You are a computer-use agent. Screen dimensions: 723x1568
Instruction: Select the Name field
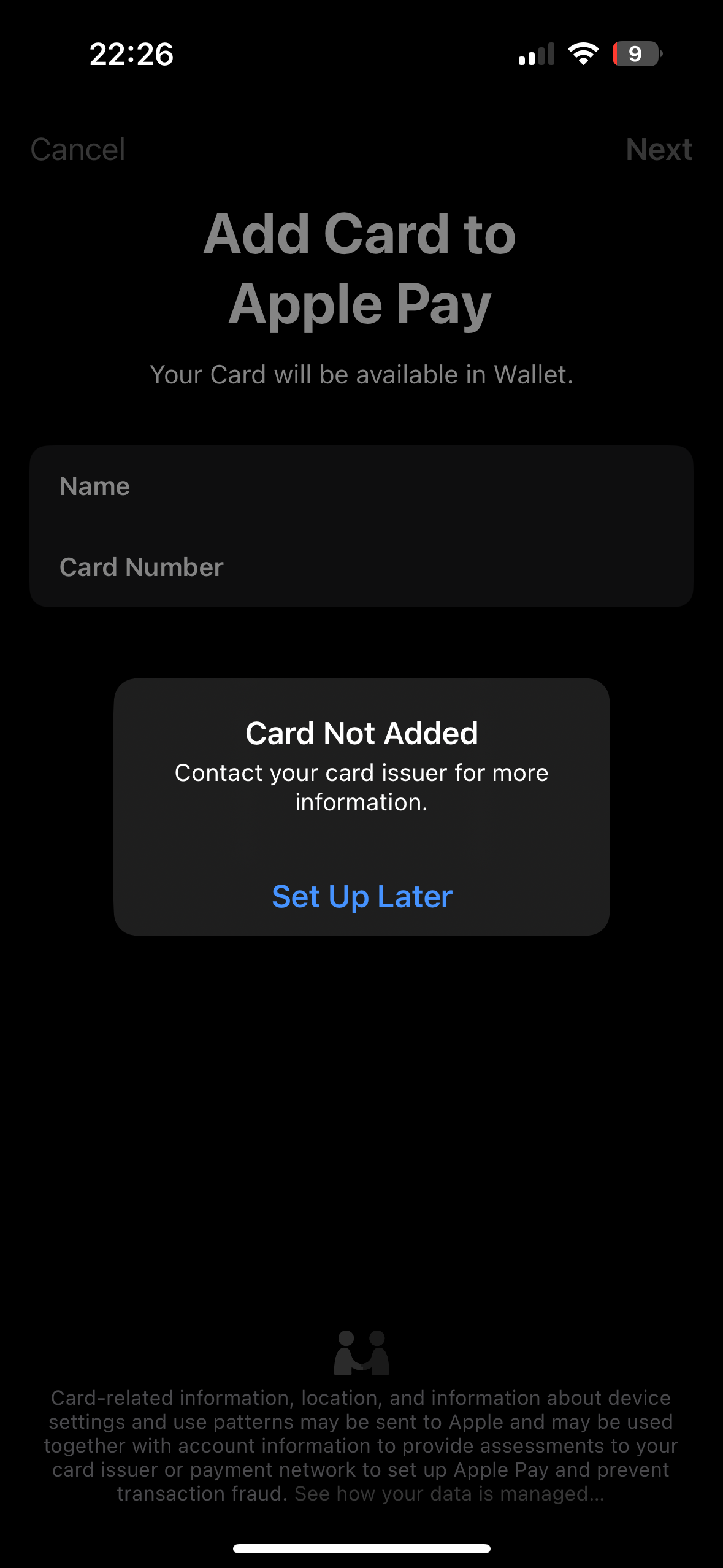click(362, 486)
